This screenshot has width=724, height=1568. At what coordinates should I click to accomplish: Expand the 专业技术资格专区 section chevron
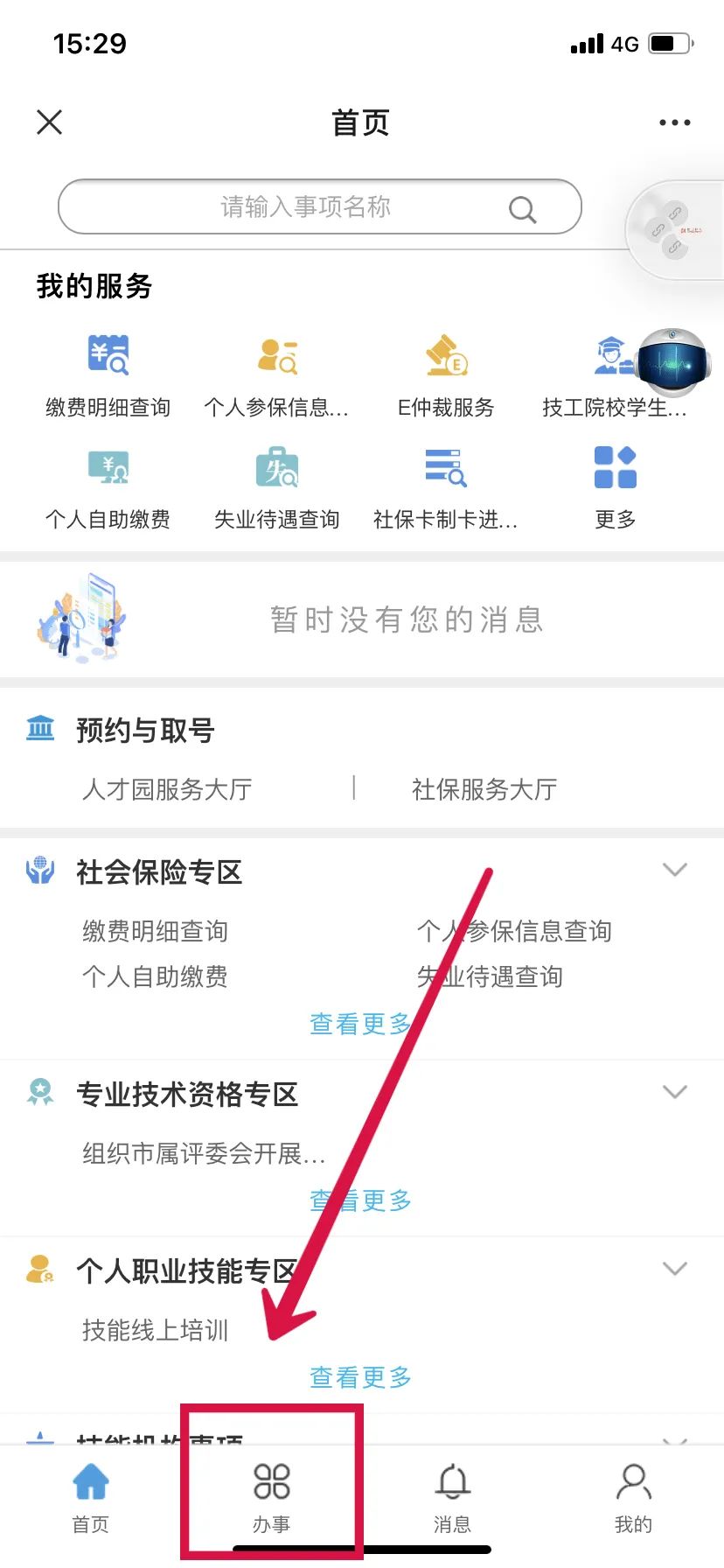coord(674,1092)
